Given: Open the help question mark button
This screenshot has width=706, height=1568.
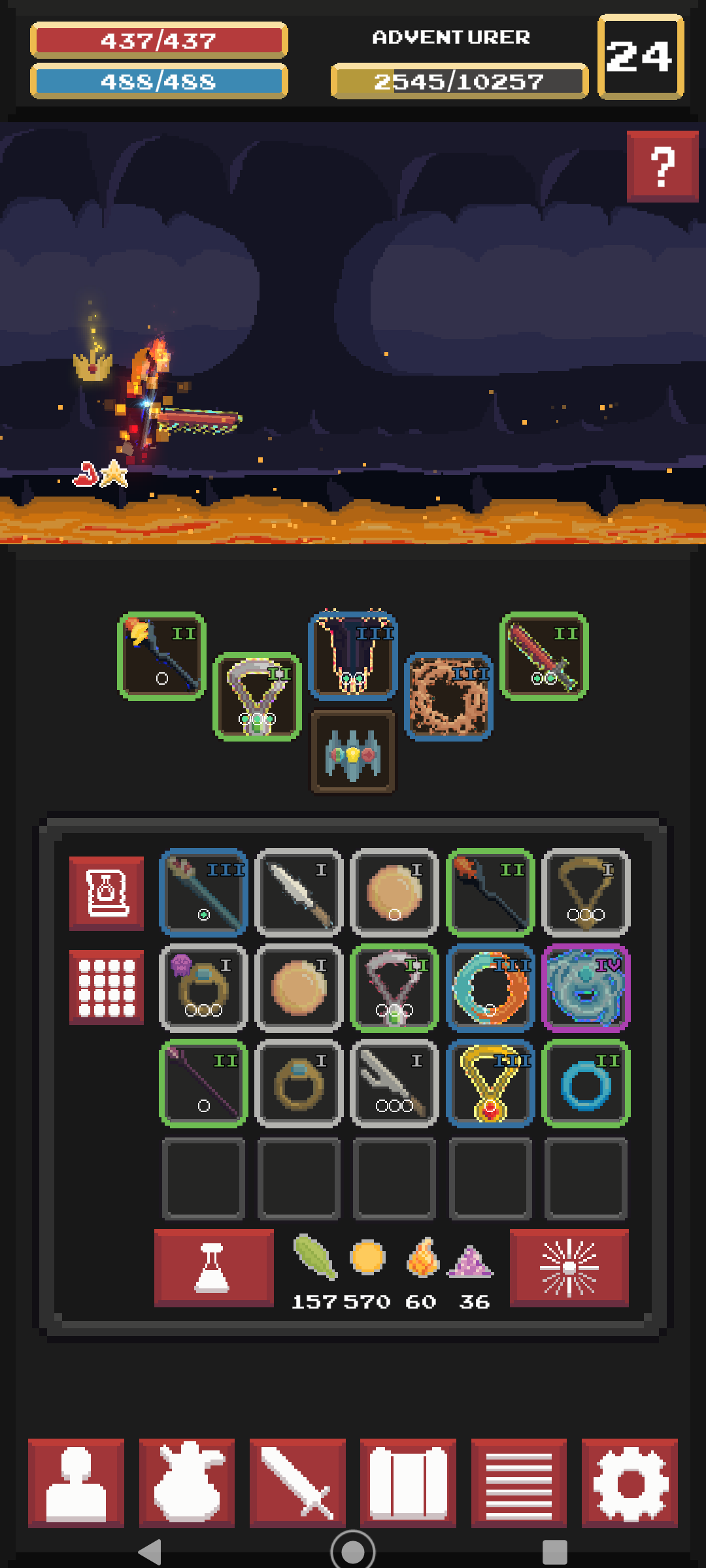Looking at the screenshot, I should (662, 166).
